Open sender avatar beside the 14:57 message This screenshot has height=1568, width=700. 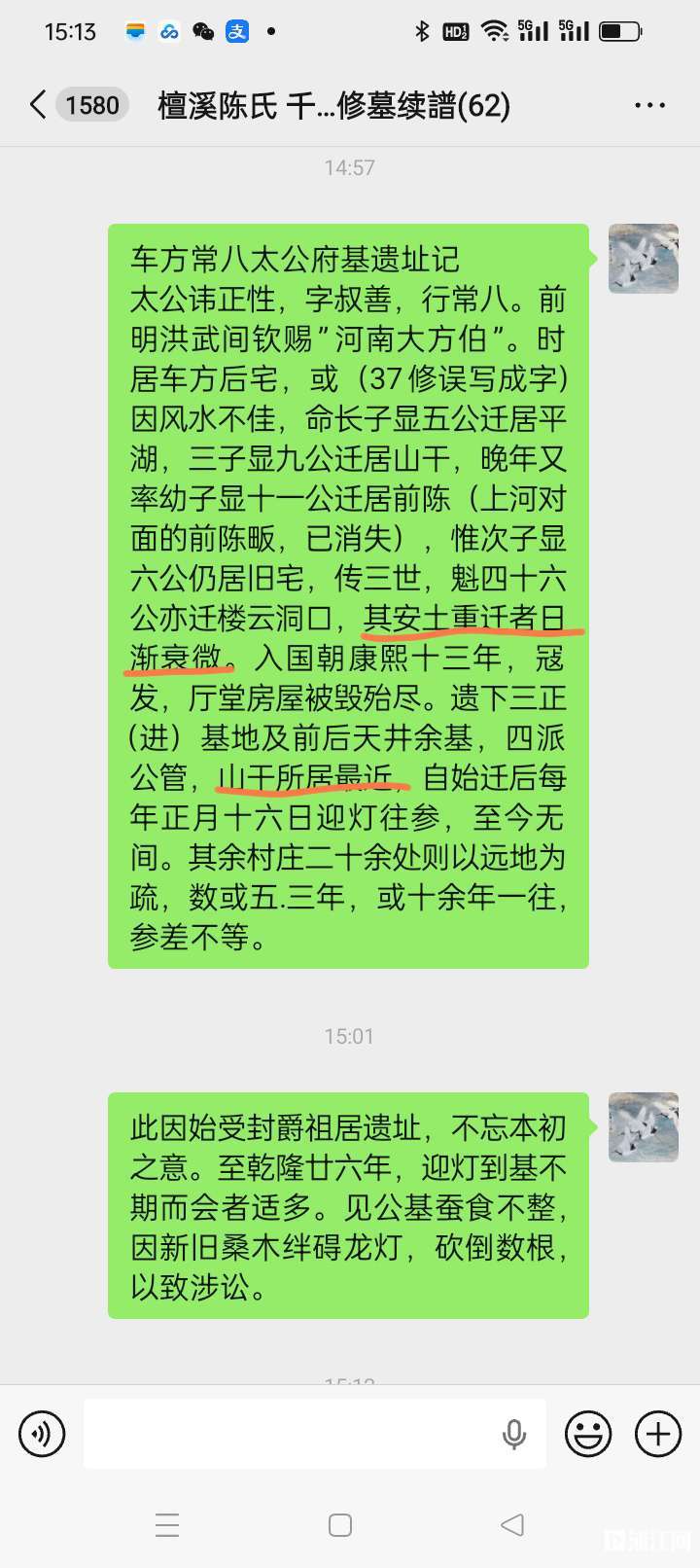643,259
